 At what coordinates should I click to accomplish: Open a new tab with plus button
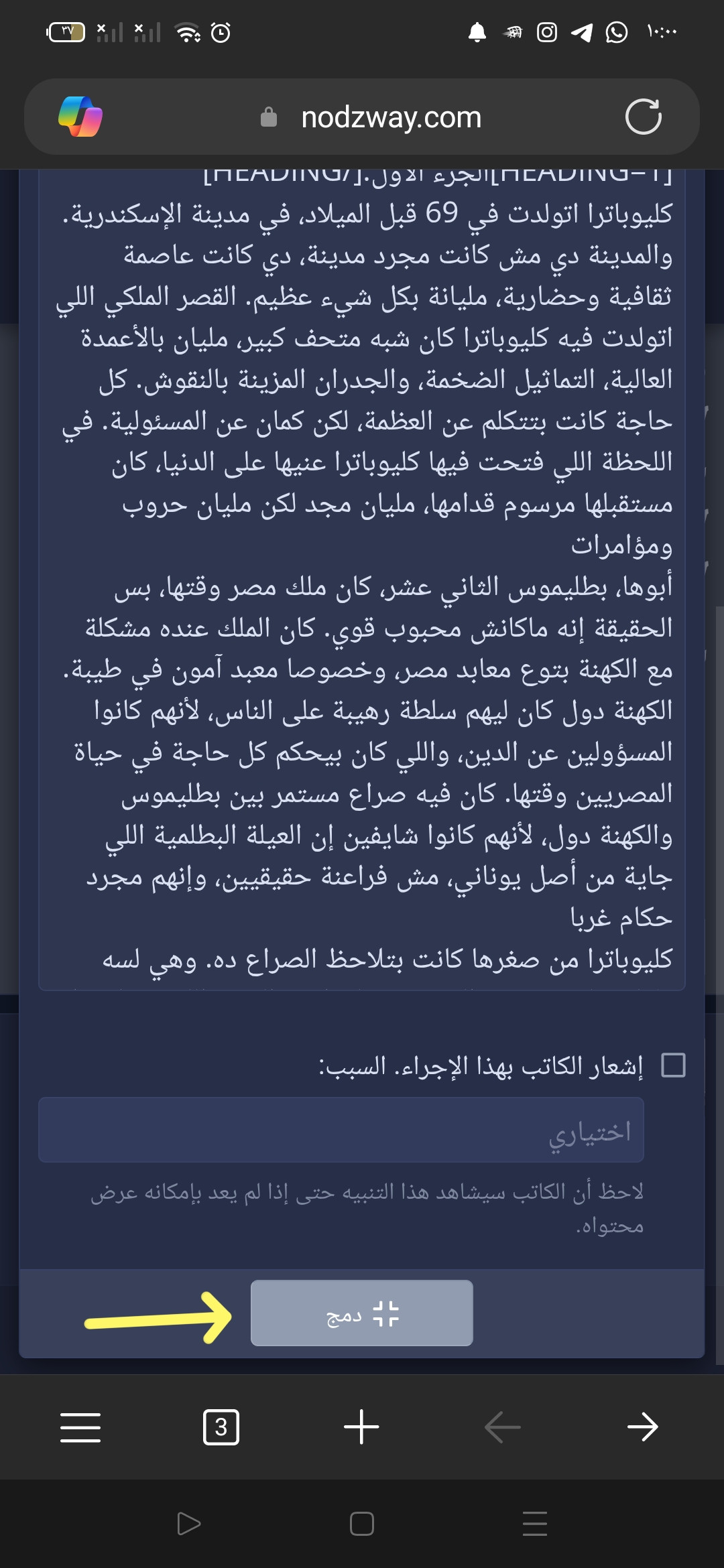361,1427
